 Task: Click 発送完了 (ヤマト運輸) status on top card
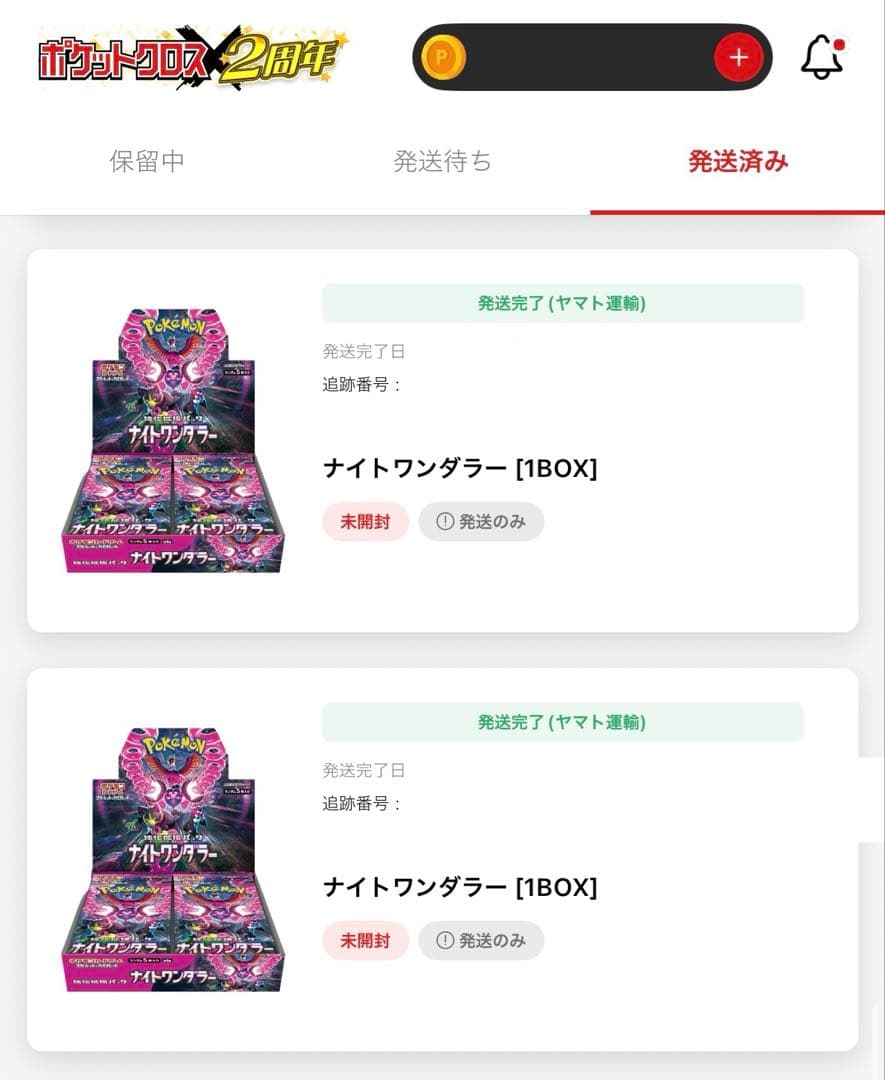point(561,303)
